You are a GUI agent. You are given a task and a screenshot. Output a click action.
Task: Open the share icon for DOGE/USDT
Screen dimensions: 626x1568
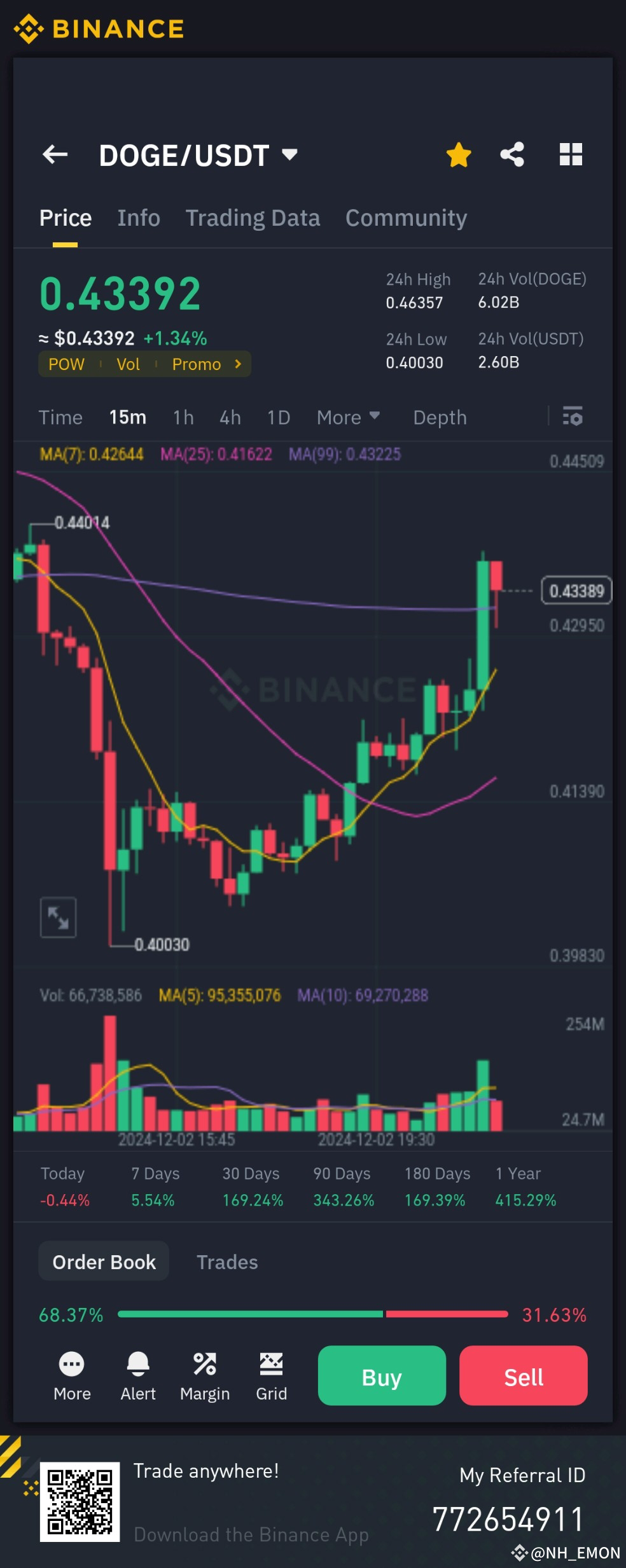coord(513,155)
